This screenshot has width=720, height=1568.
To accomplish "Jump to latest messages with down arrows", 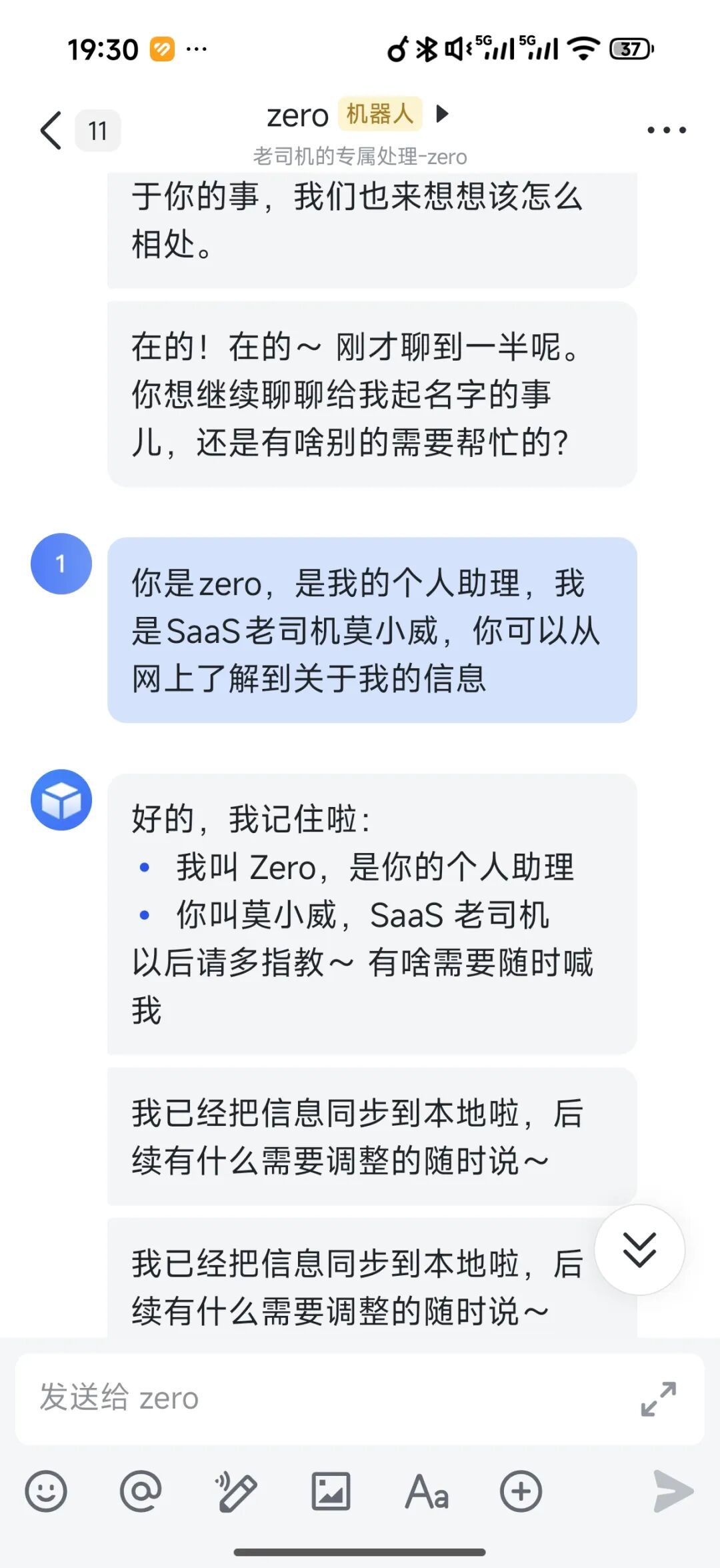I will point(639,1250).
